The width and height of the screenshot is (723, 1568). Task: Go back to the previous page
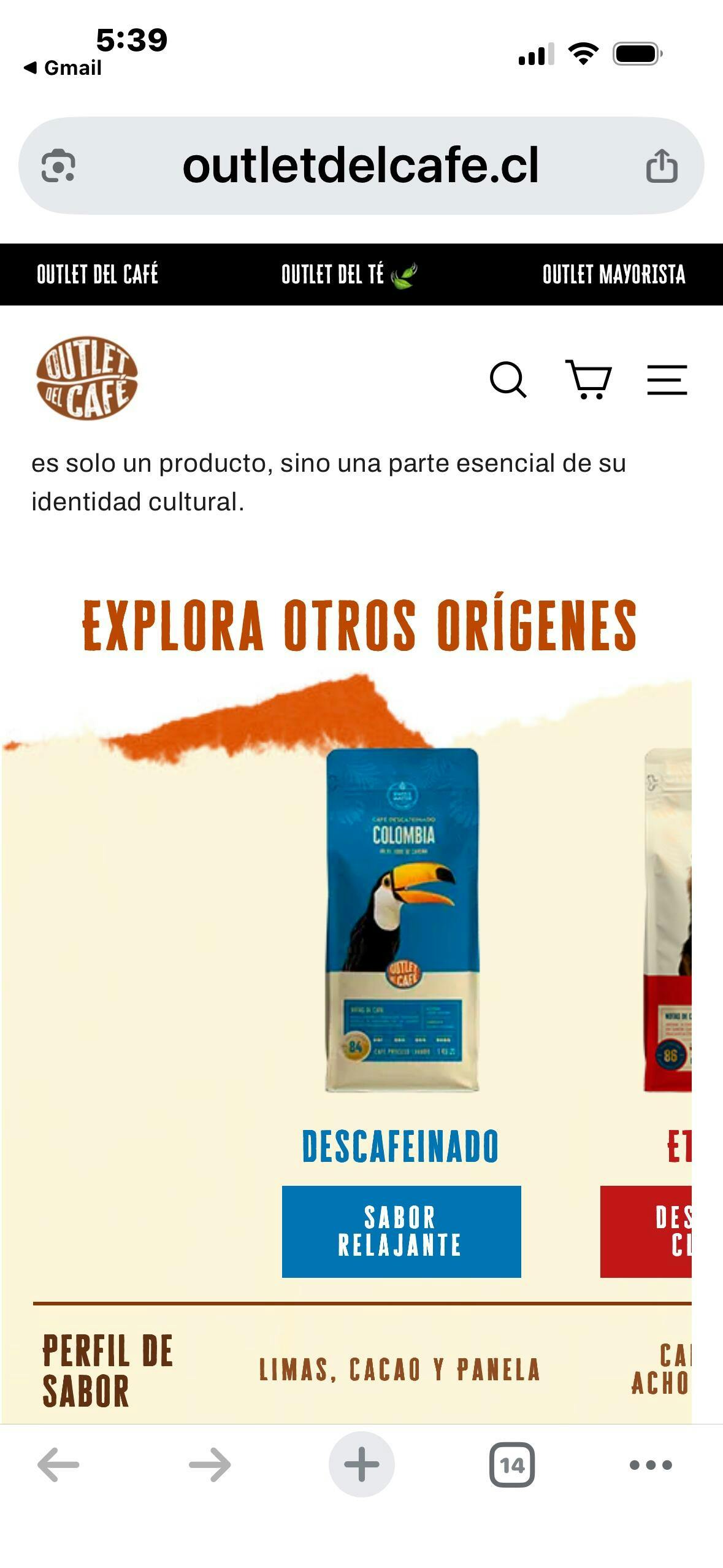point(58,1465)
